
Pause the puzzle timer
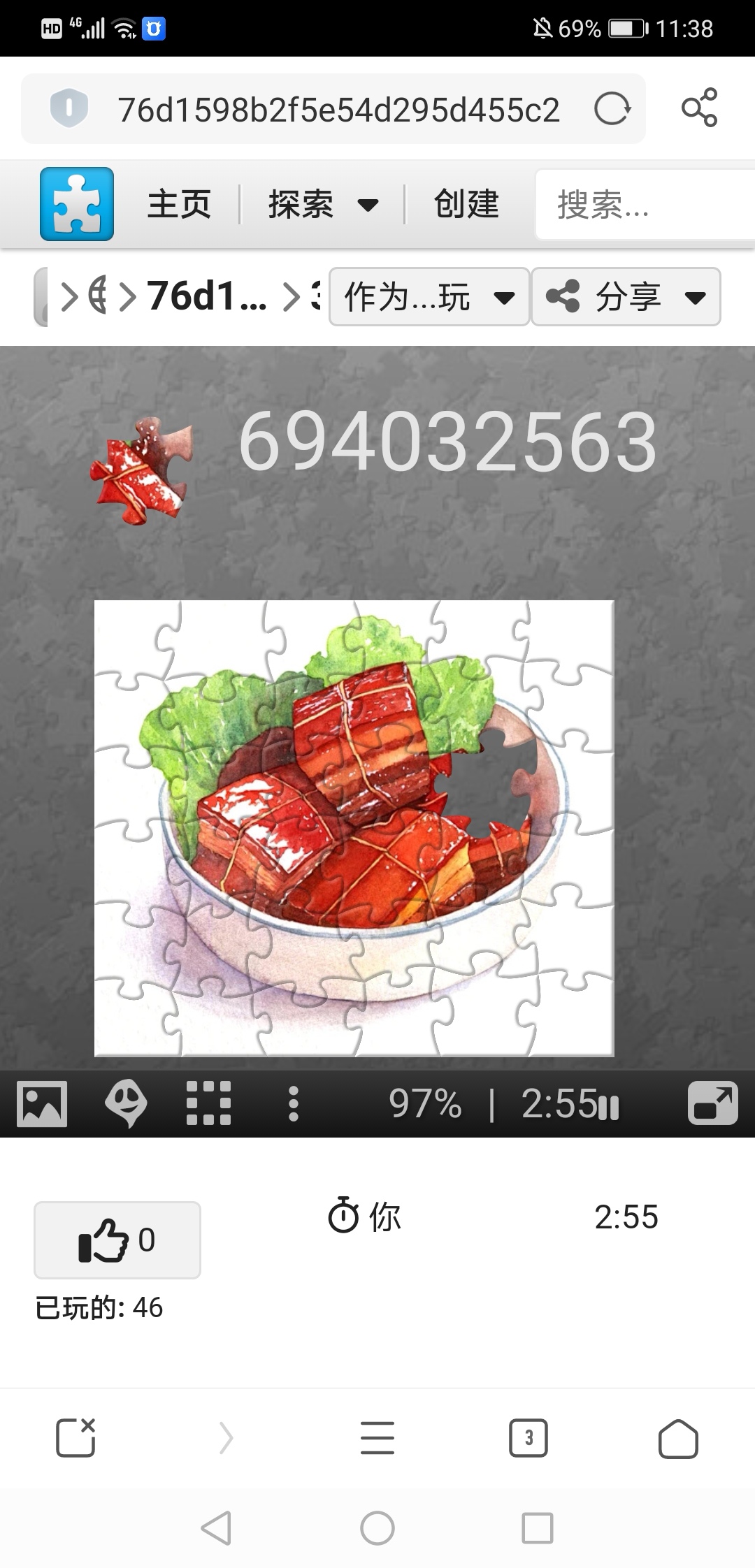tap(609, 1107)
